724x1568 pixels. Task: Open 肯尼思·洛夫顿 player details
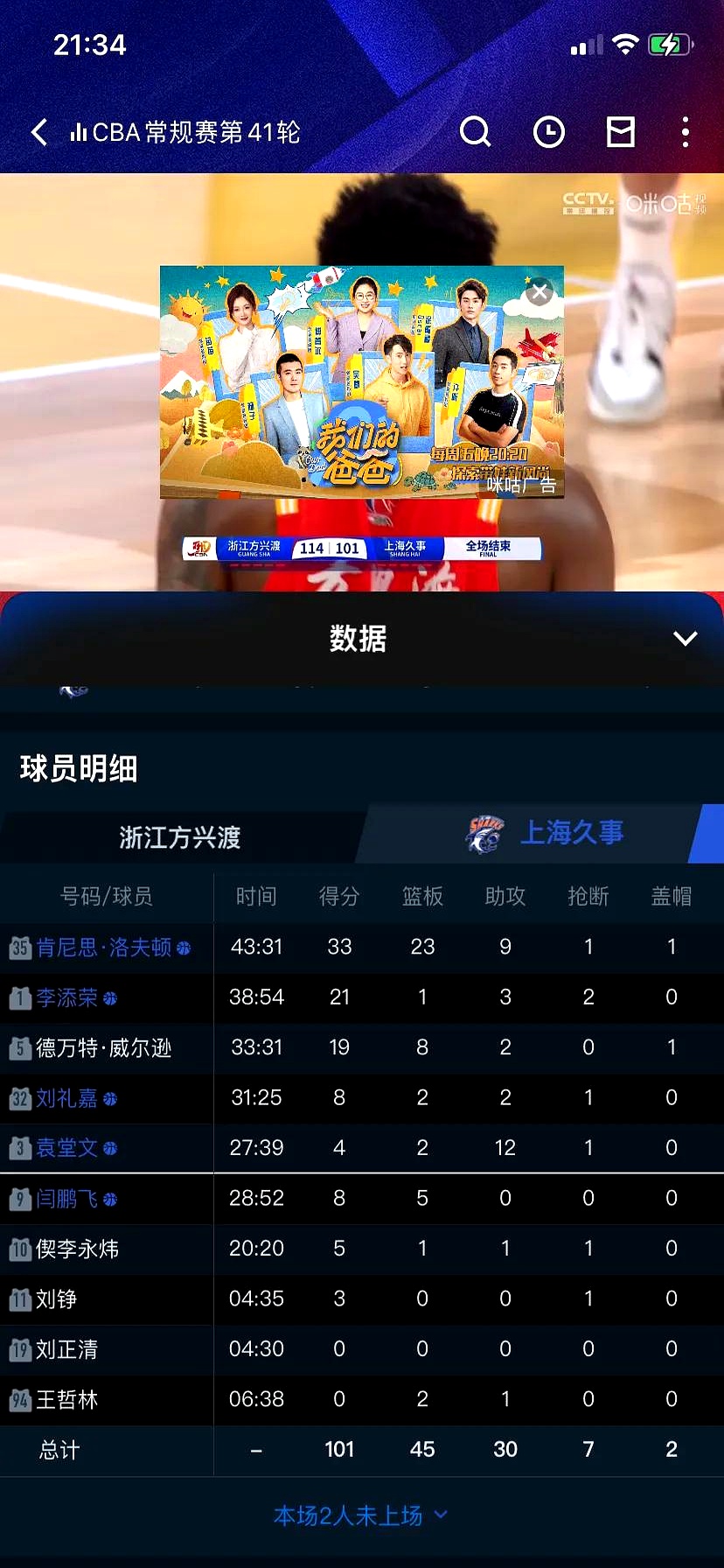105,947
